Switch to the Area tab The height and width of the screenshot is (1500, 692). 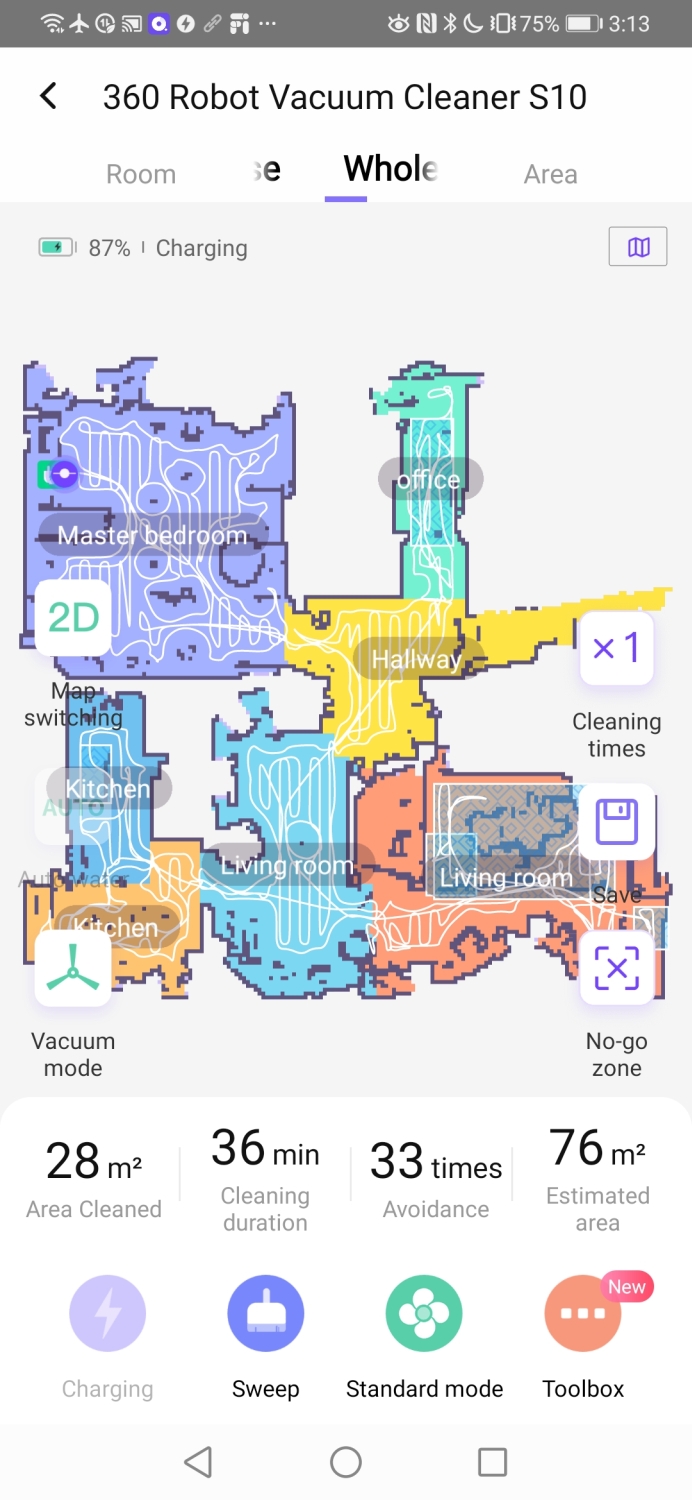[550, 174]
